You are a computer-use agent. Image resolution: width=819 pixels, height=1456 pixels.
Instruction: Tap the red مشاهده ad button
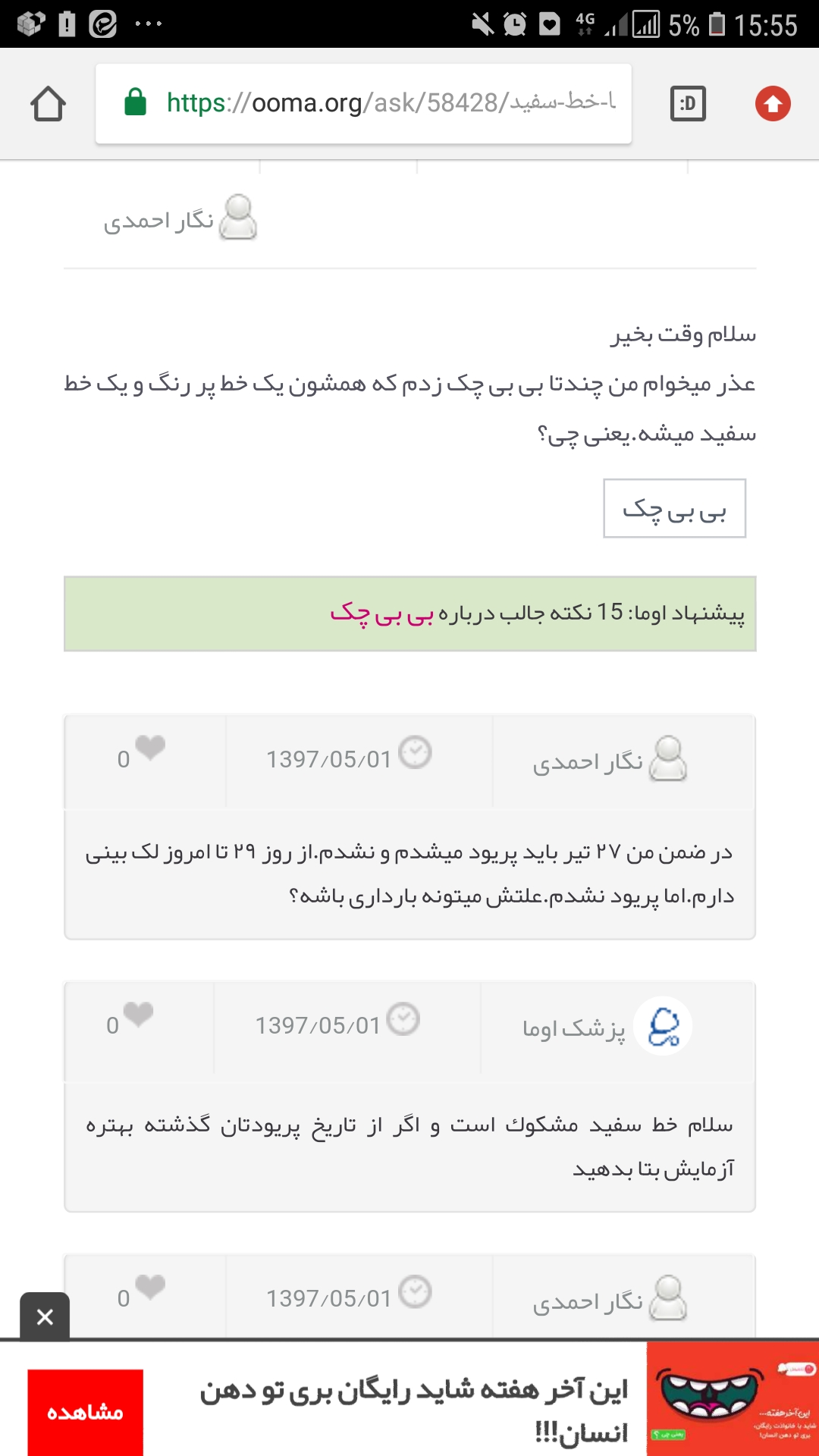pyautogui.click(x=85, y=1412)
